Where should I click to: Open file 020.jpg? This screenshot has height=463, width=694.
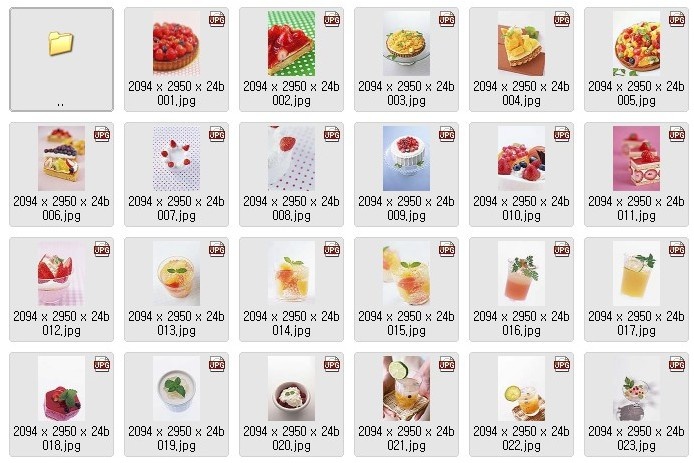tap(291, 405)
